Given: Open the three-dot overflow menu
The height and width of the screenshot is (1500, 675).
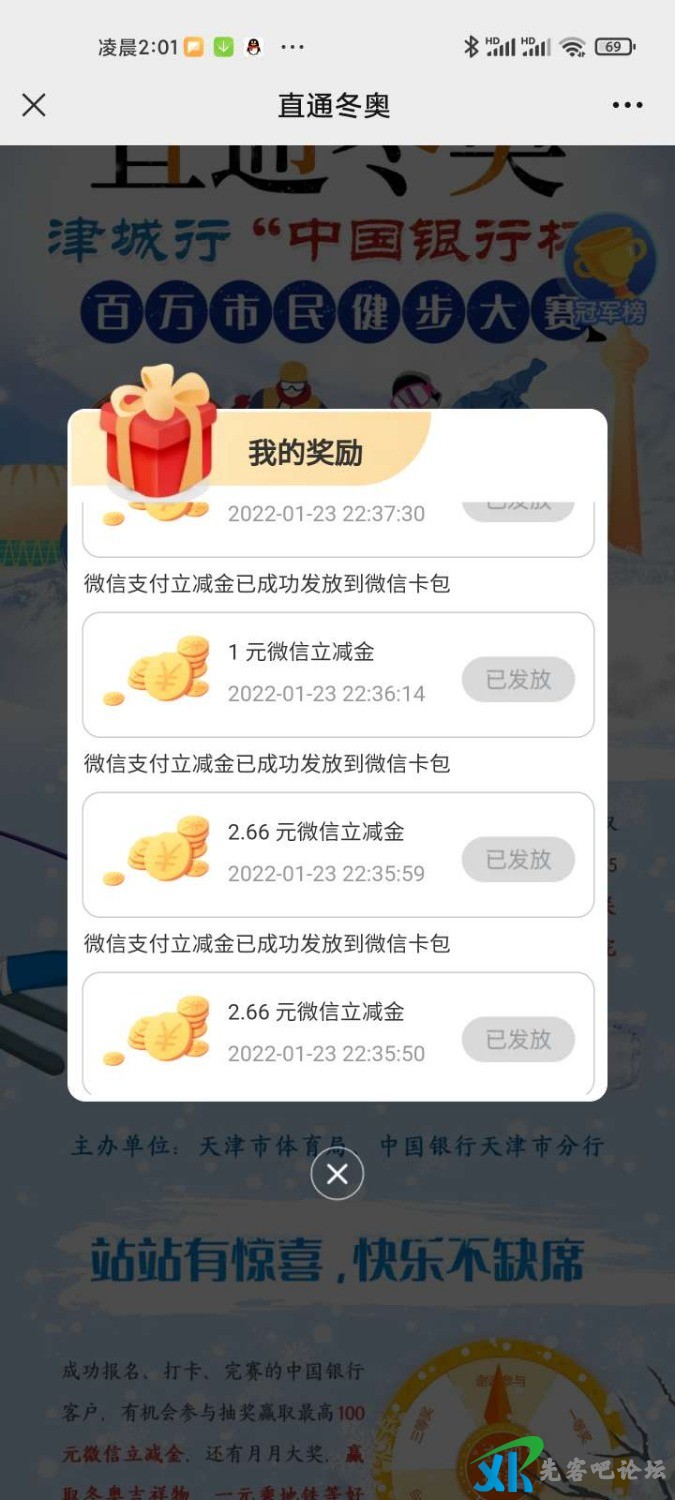Looking at the screenshot, I should 627,105.
